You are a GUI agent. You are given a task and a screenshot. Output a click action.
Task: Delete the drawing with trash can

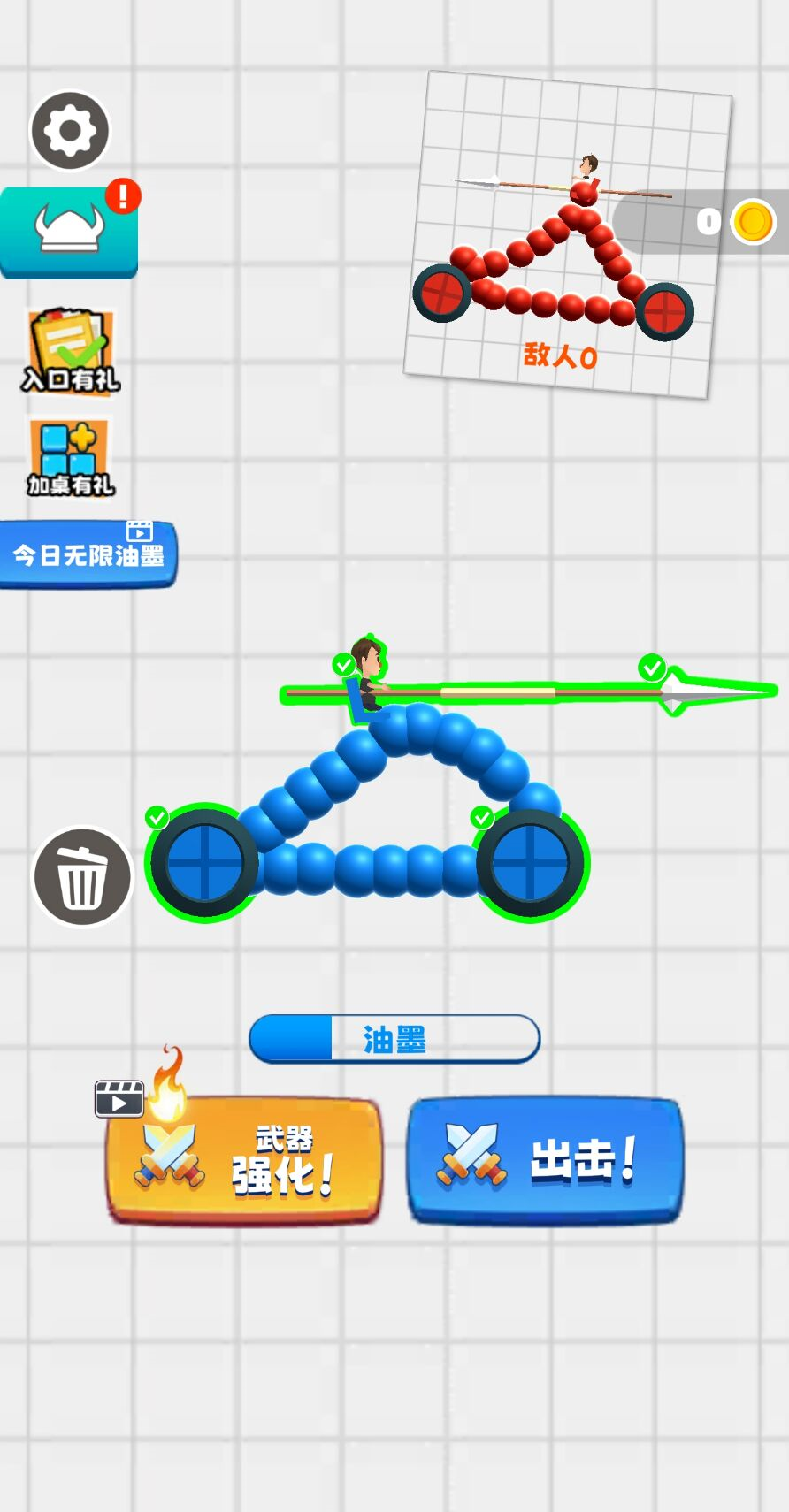click(82, 877)
